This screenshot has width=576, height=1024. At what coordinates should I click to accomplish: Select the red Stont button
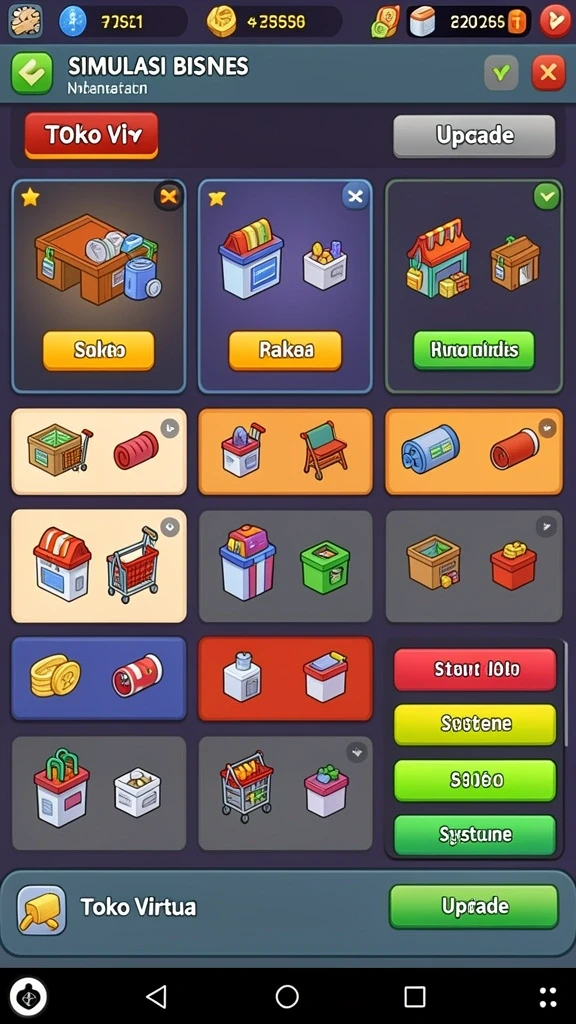475,669
